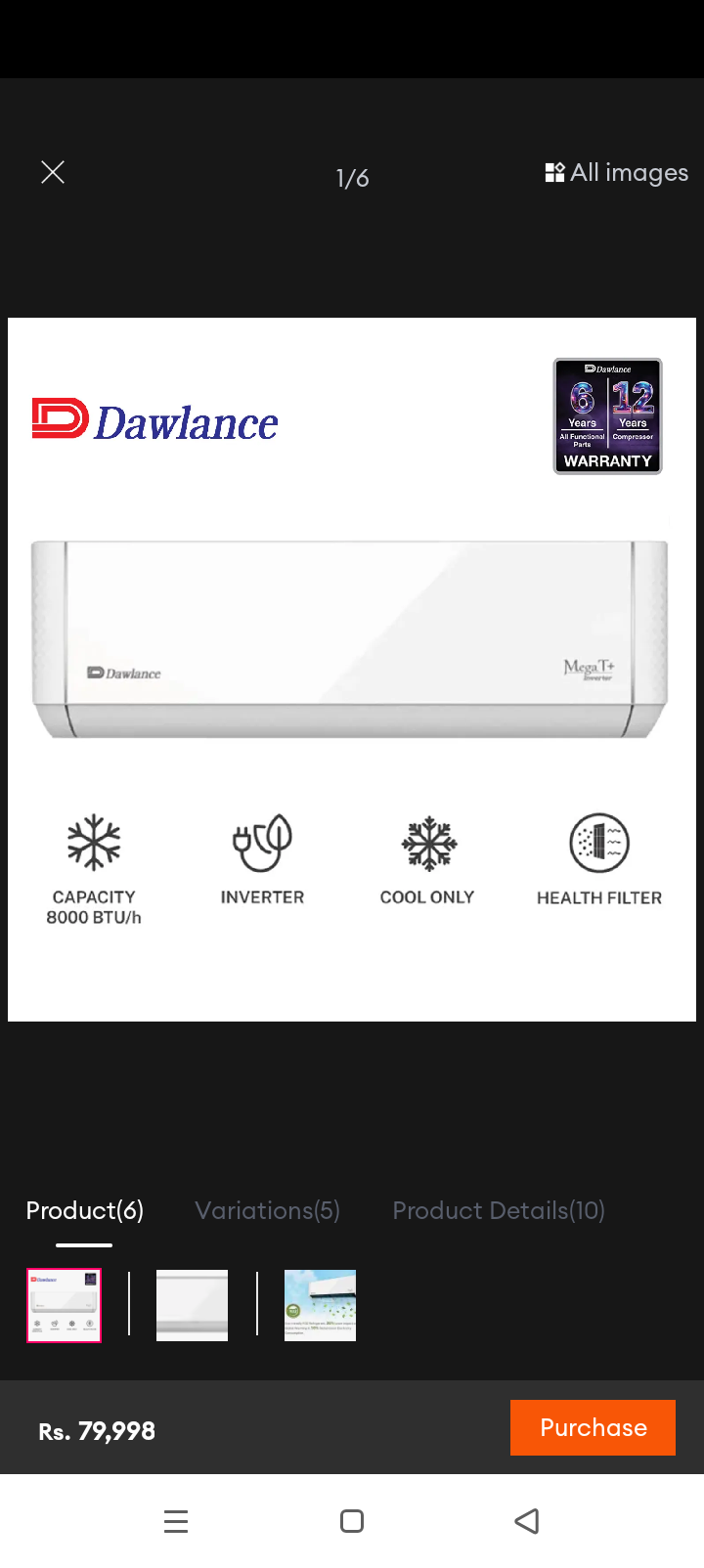
Task: Switch to the Product Details tab
Action: (499, 1210)
